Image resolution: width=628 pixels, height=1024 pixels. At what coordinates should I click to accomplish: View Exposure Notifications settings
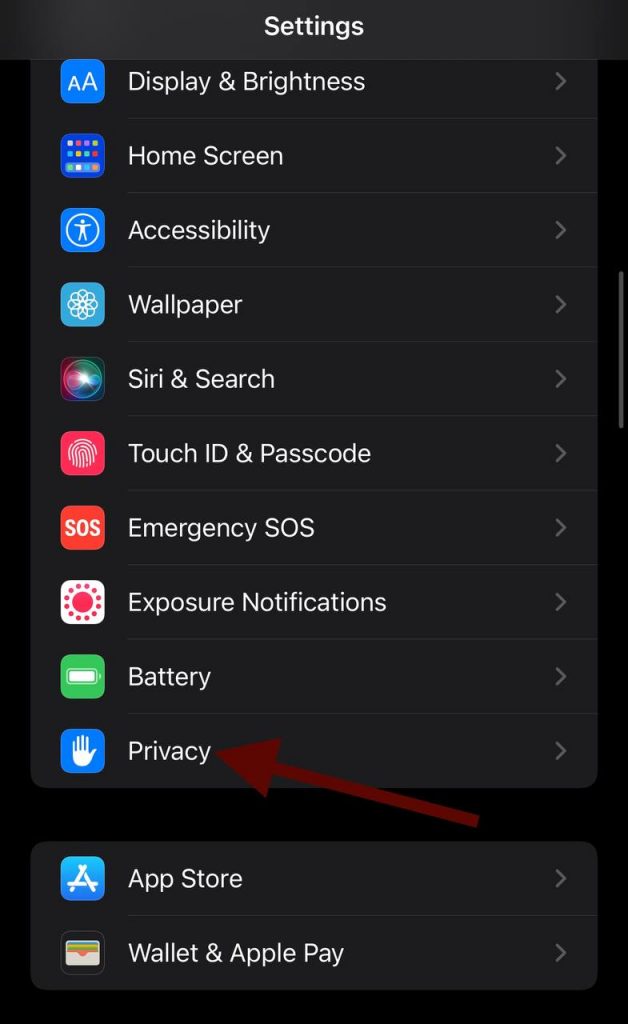257,602
